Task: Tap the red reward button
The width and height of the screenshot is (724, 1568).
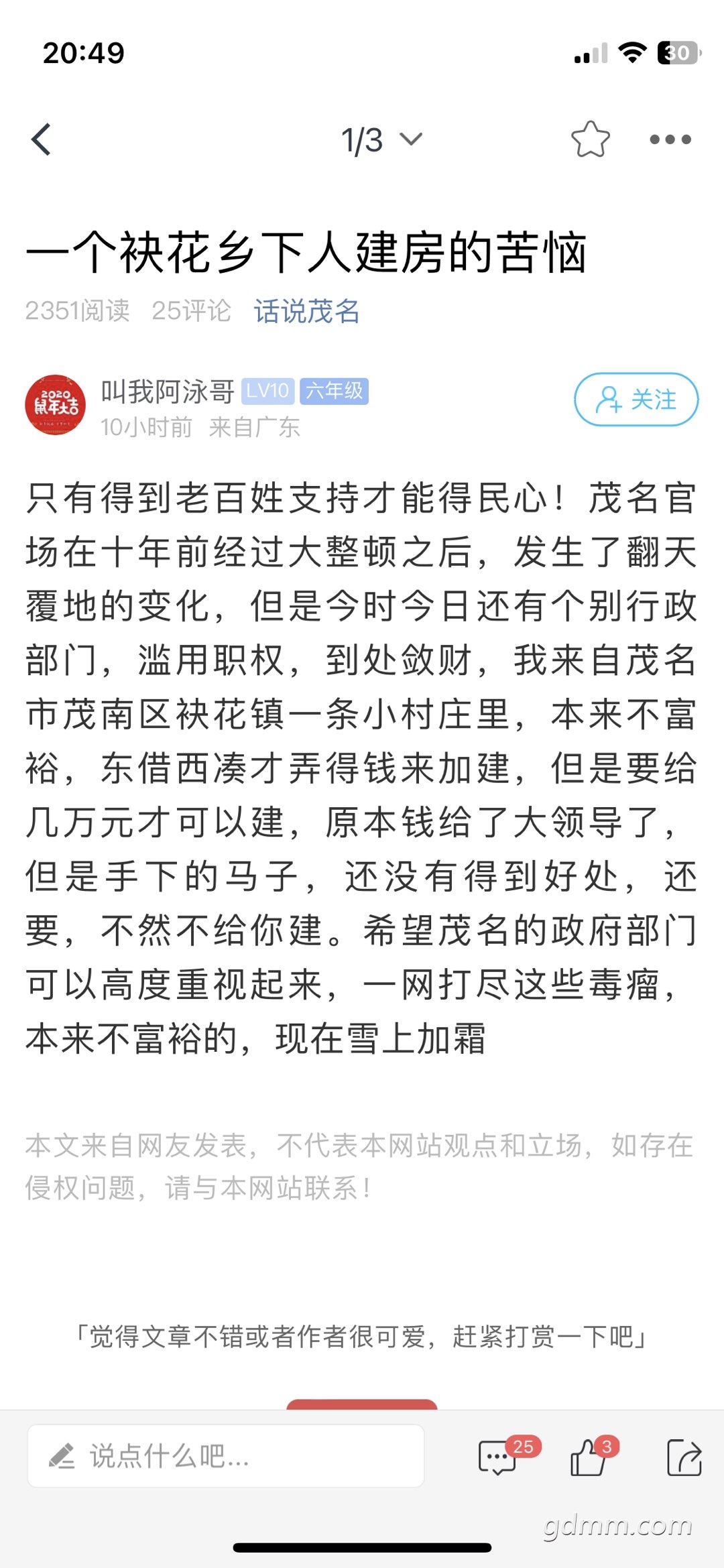Action: 362,1404
